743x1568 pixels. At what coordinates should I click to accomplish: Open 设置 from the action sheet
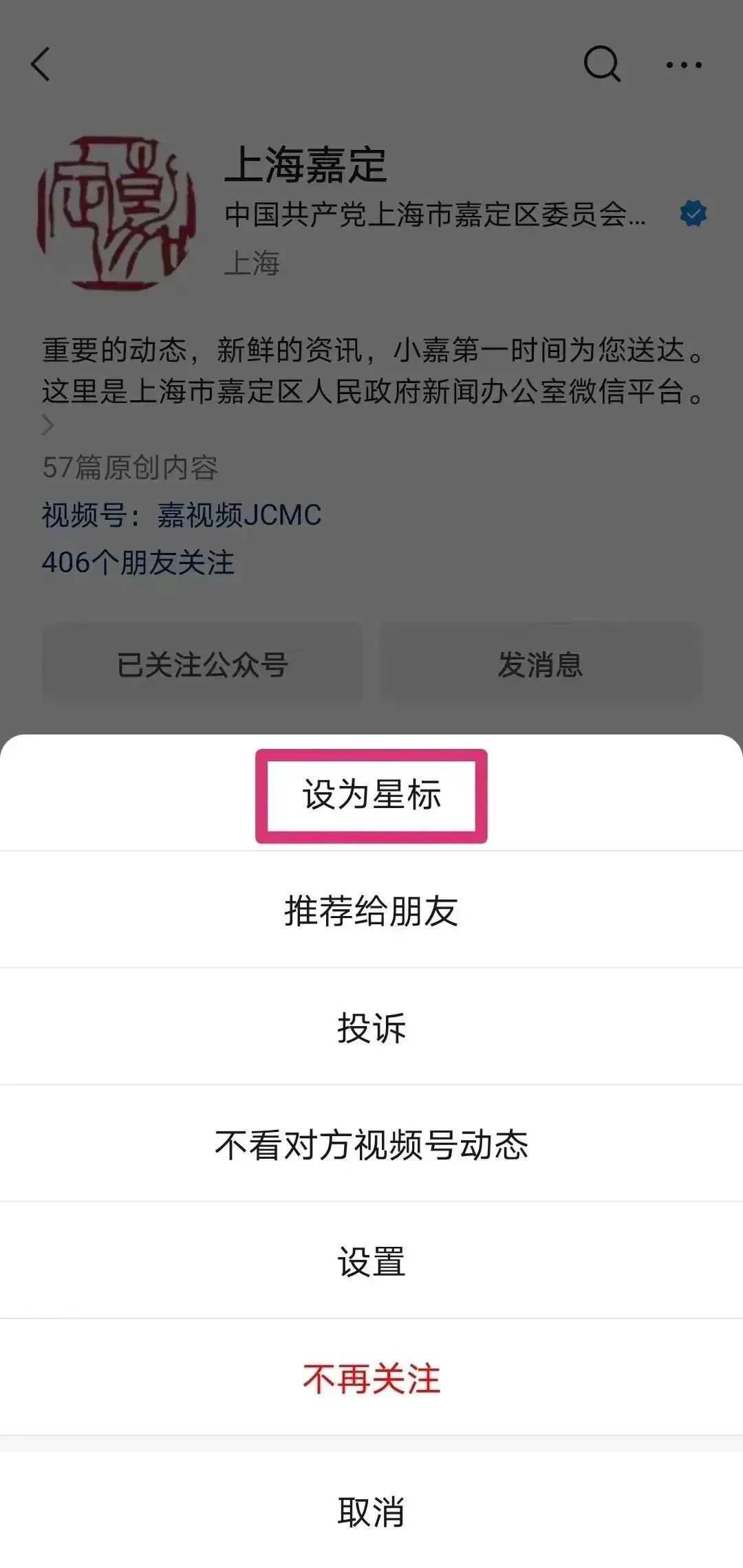(371, 1261)
